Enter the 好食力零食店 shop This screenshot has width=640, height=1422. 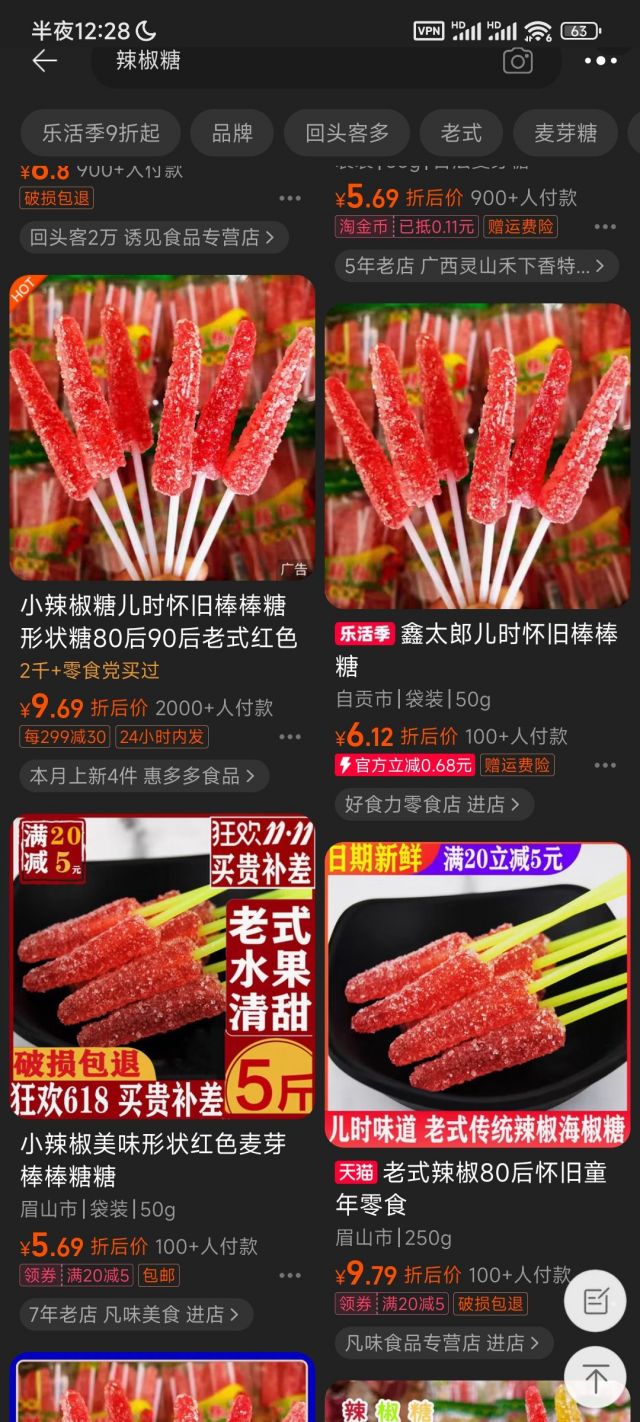pos(433,804)
